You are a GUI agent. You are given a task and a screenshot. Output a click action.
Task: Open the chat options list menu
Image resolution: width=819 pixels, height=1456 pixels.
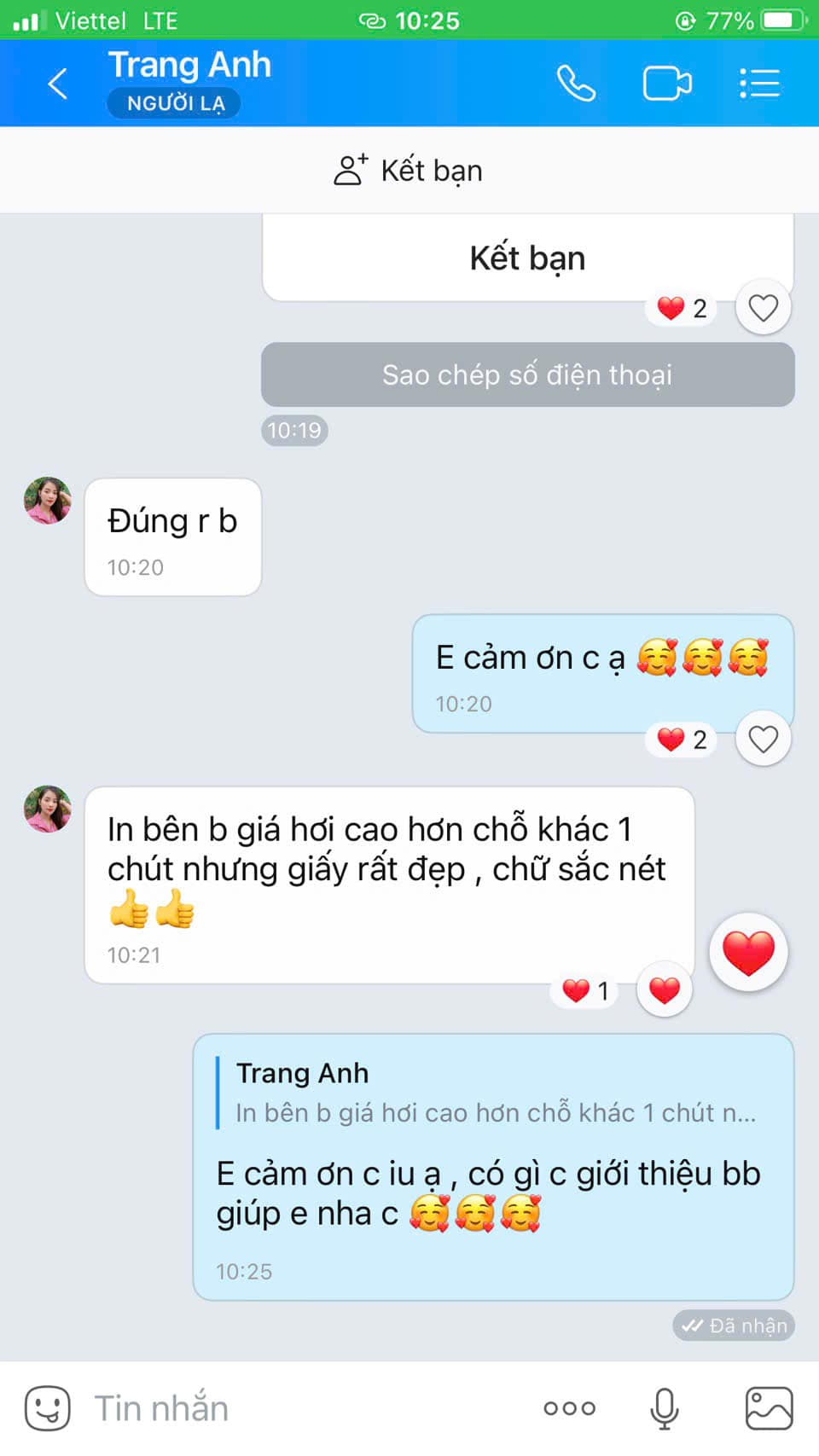click(x=759, y=84)
